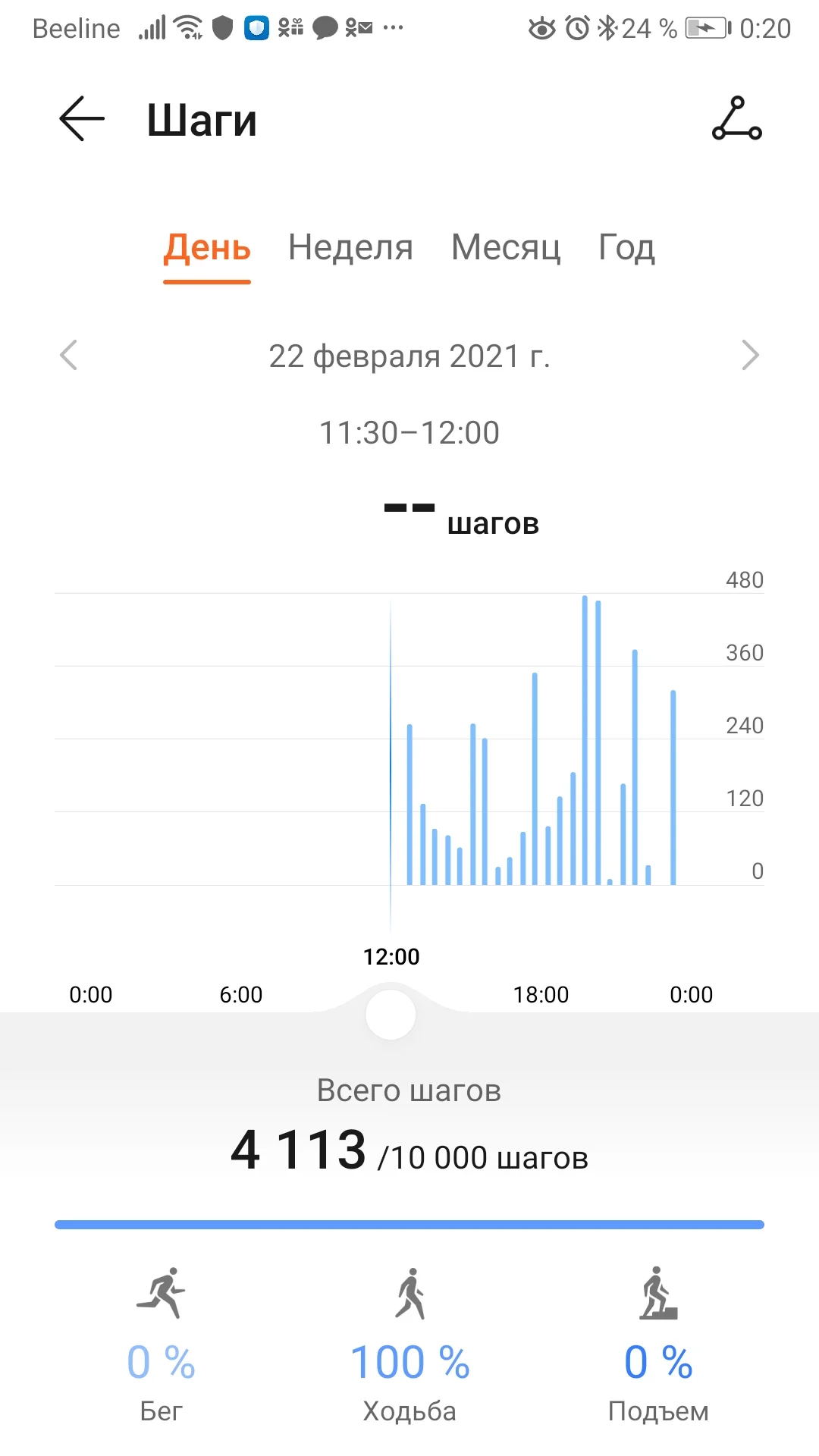Go to the next day

point(750,355)
